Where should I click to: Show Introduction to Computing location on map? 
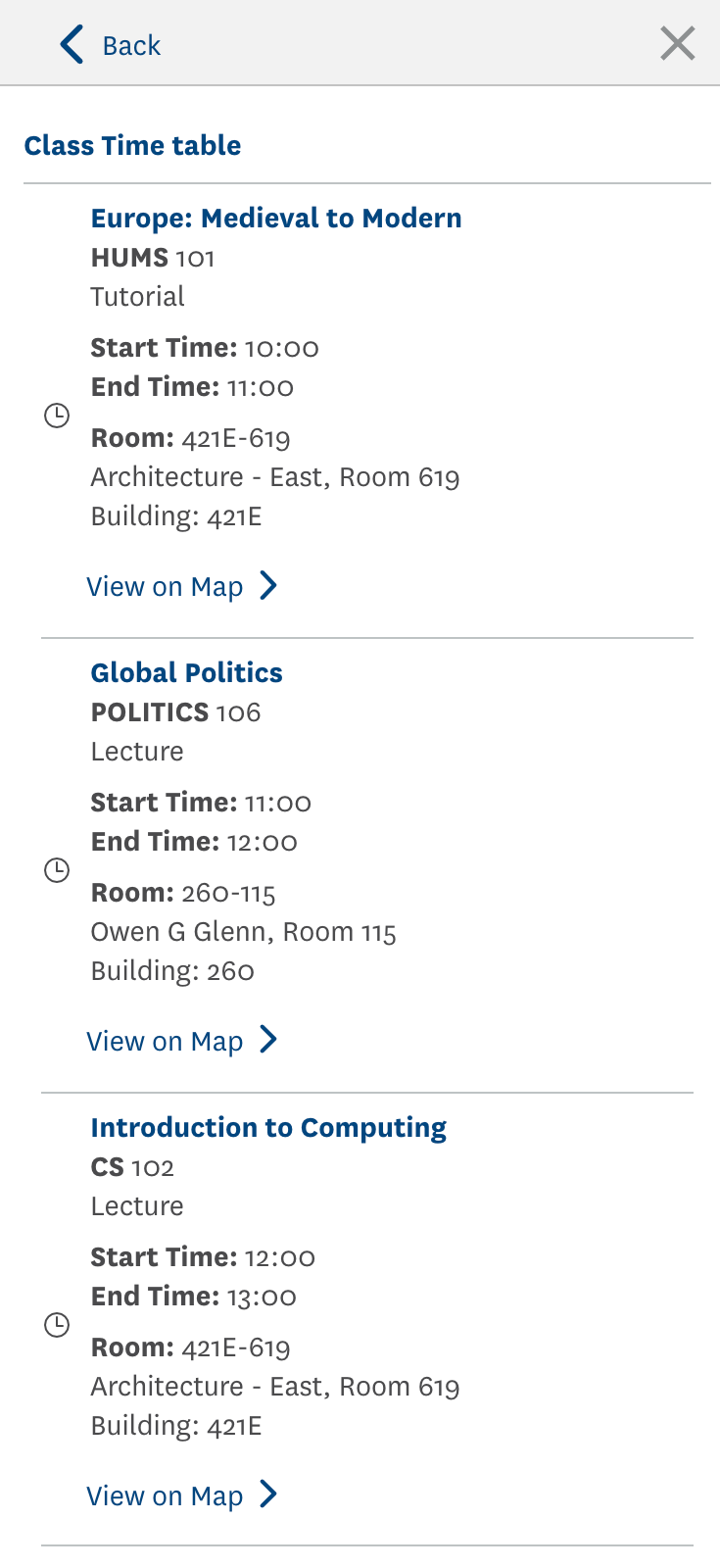click(182, 1495)
